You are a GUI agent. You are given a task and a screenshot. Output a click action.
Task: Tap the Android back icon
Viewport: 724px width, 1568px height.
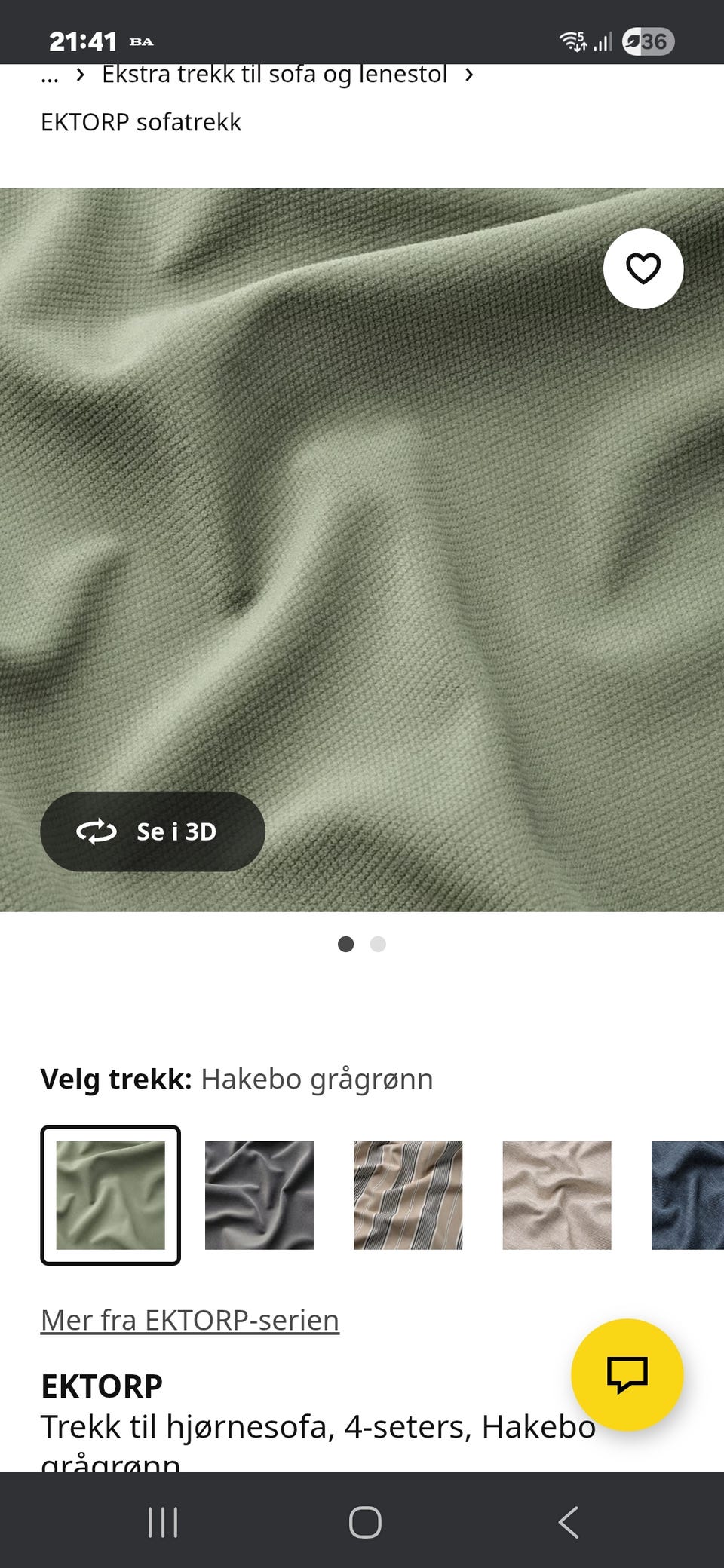568,1521
